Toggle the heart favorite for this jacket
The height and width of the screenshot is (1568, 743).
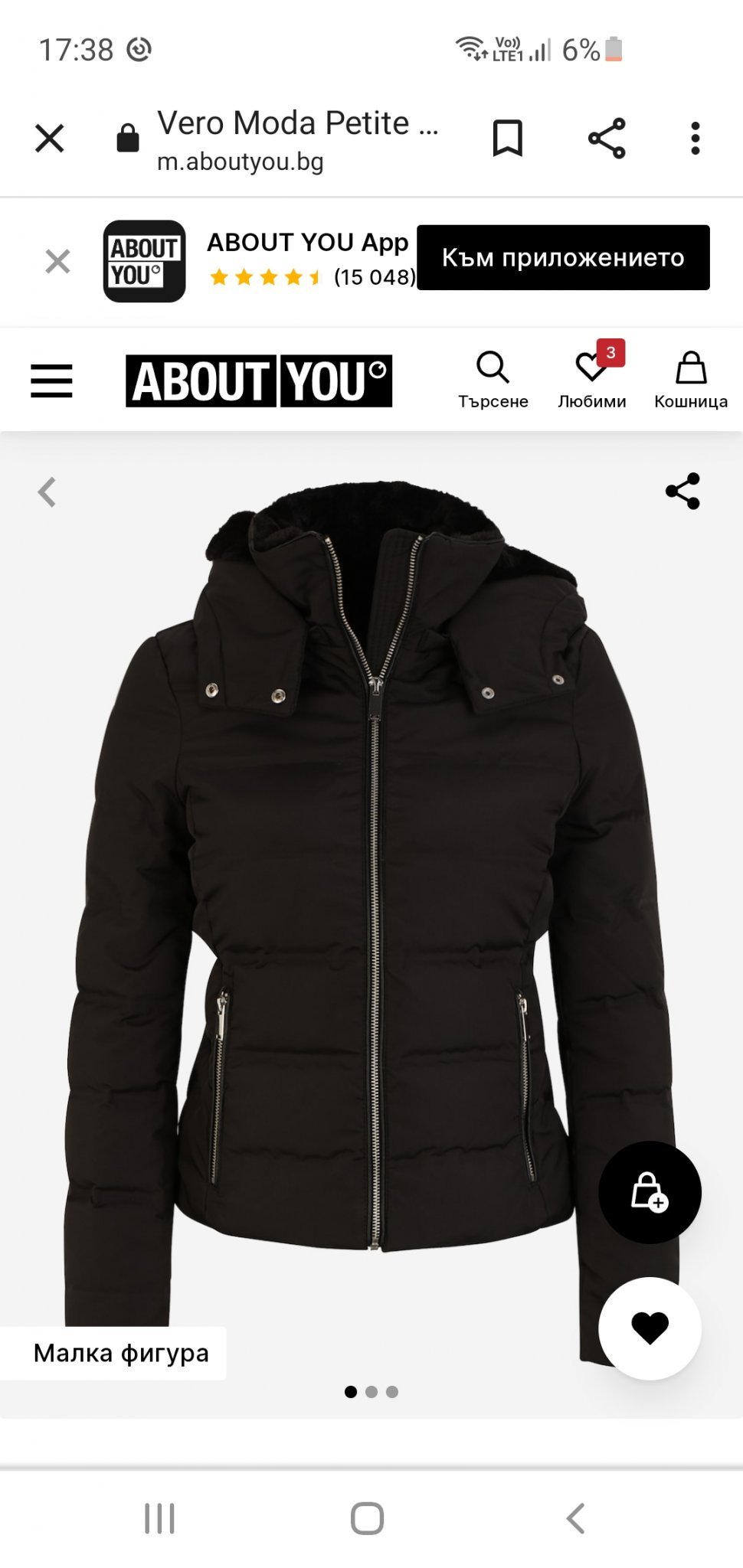point(650,1328)
